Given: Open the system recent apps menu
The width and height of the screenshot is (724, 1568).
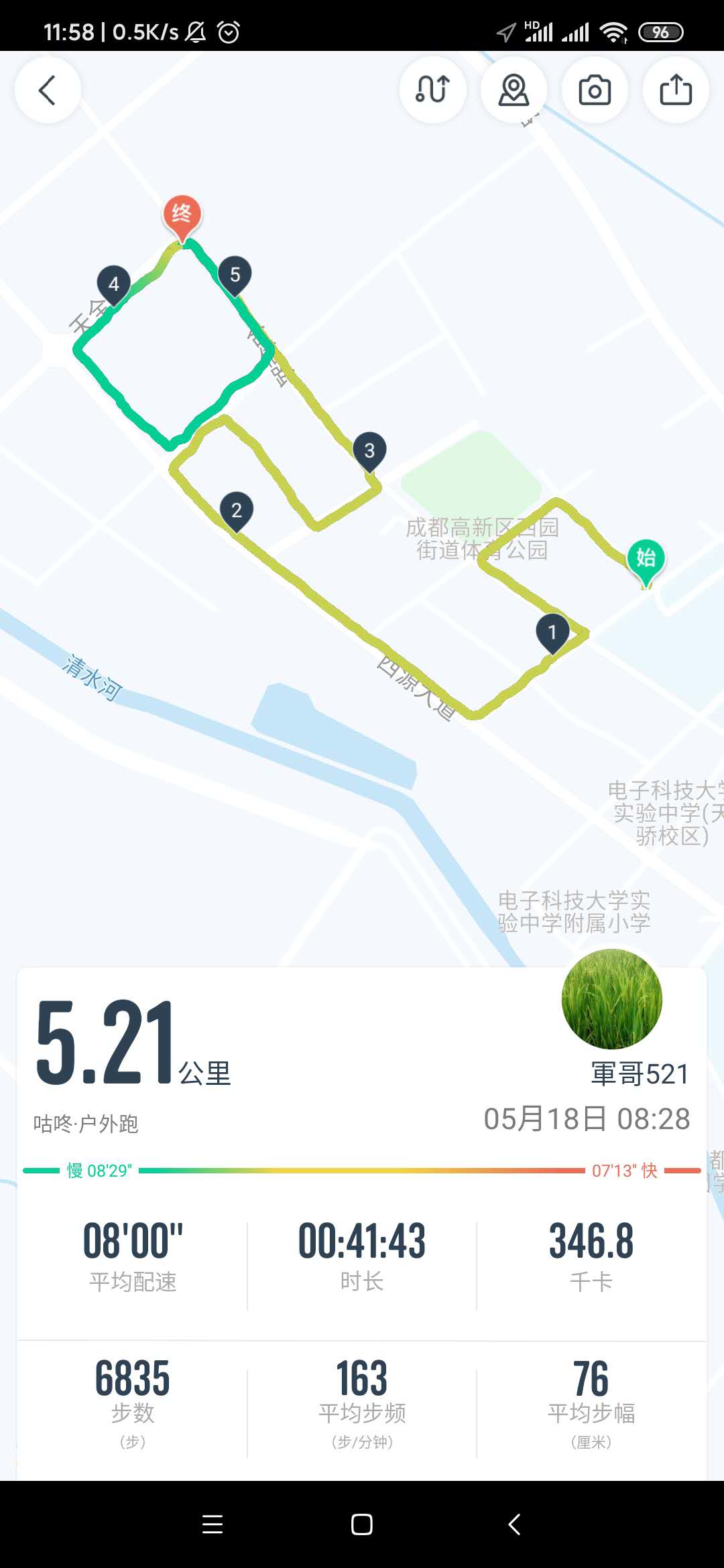Looking at the screenshot, I should (213, 1524).
